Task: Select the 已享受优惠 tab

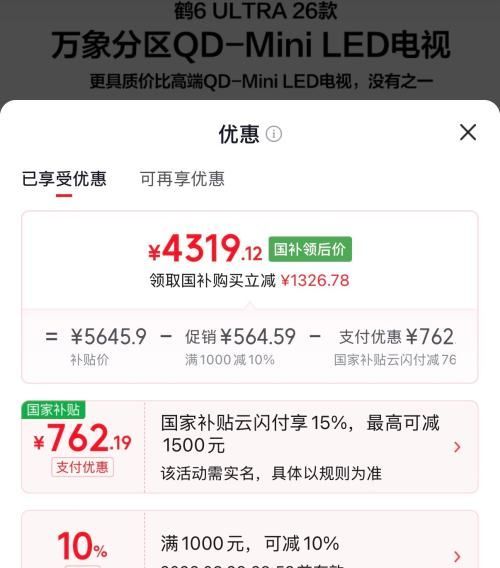Action: pos(64,179)
